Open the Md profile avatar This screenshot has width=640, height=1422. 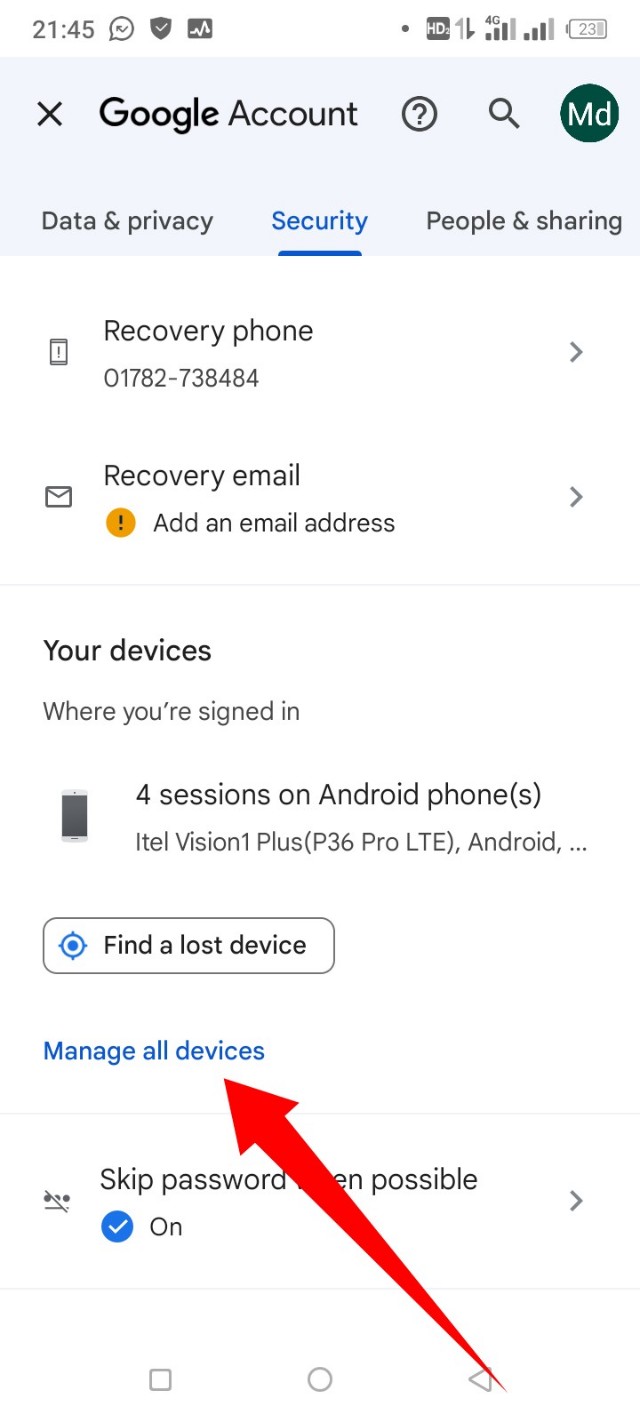coord(588,114)
